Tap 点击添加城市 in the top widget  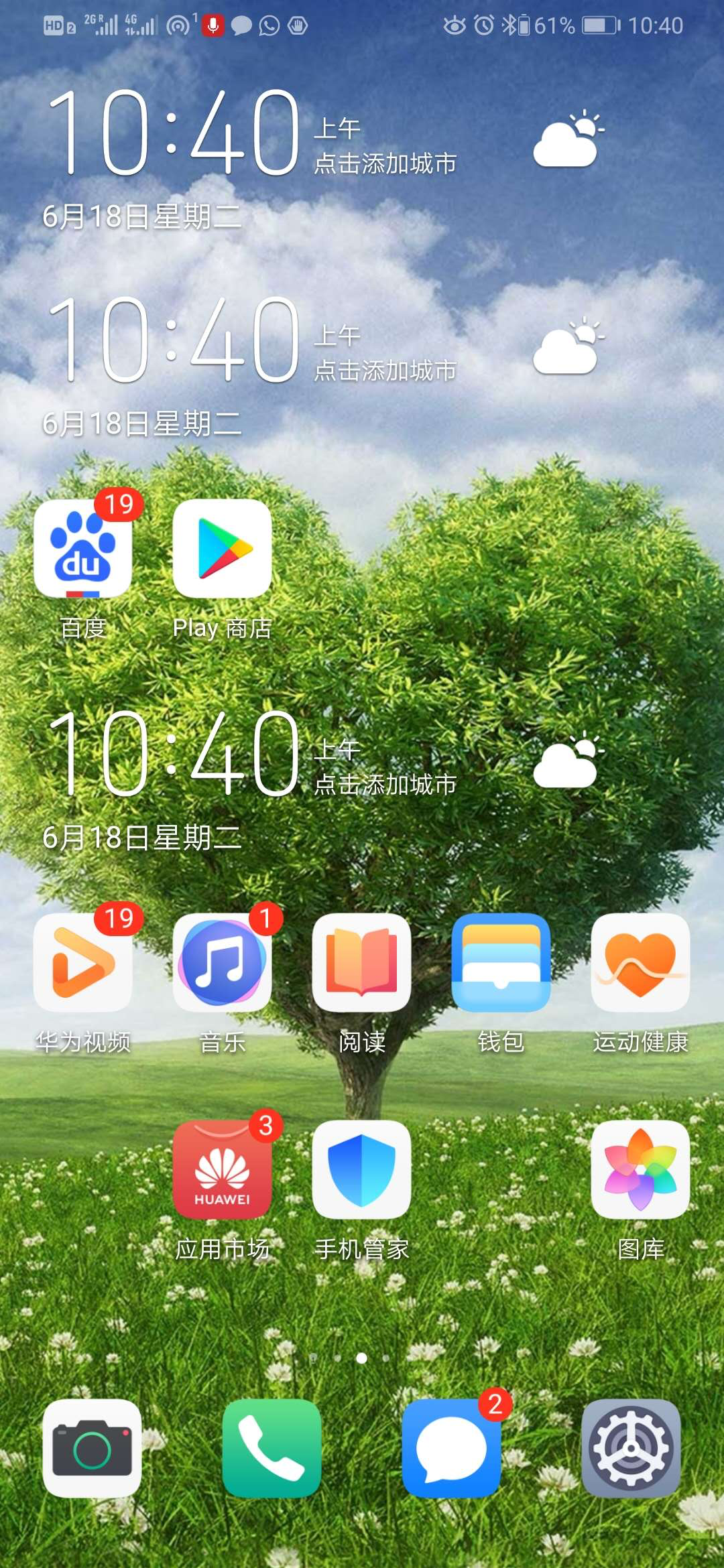385,164
